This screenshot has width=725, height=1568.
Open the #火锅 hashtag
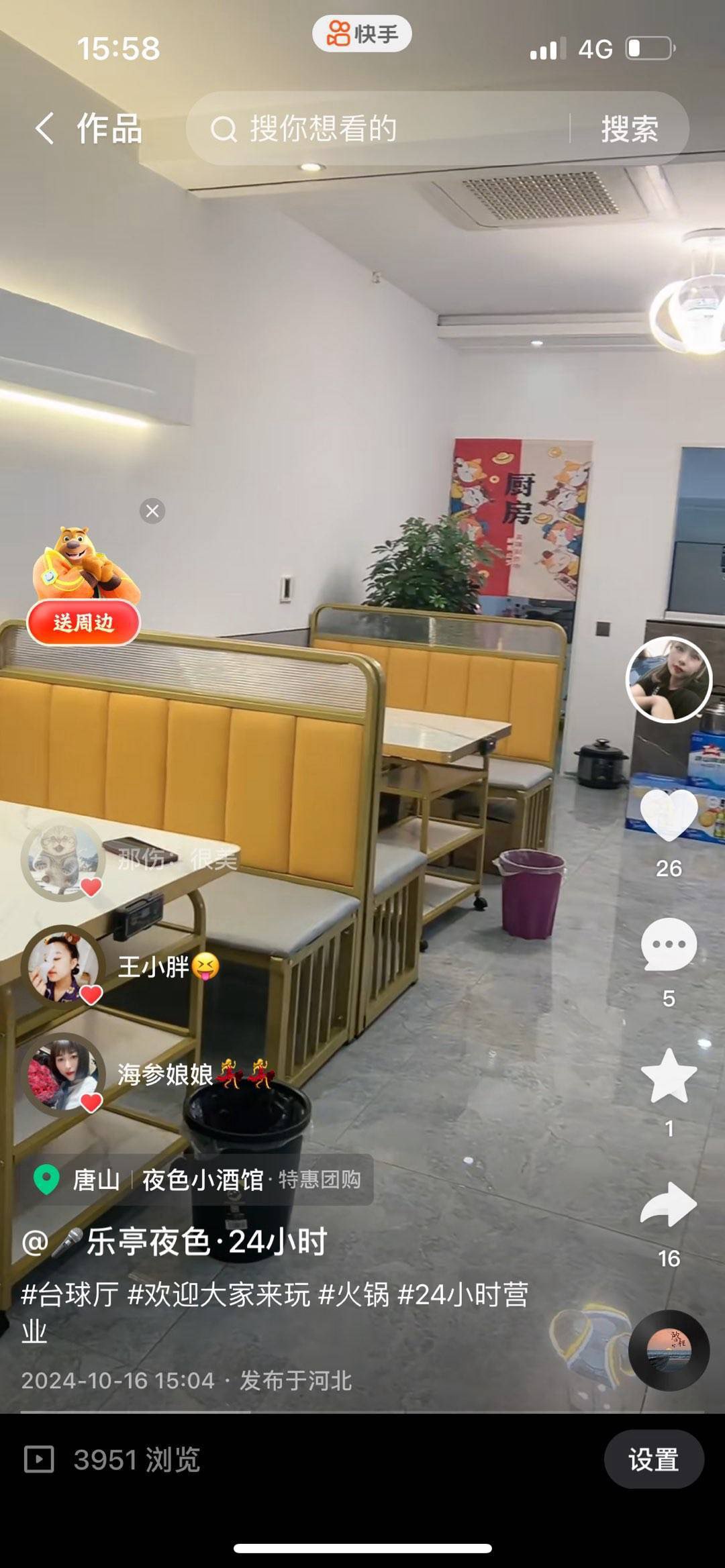tap(353, 1295)
